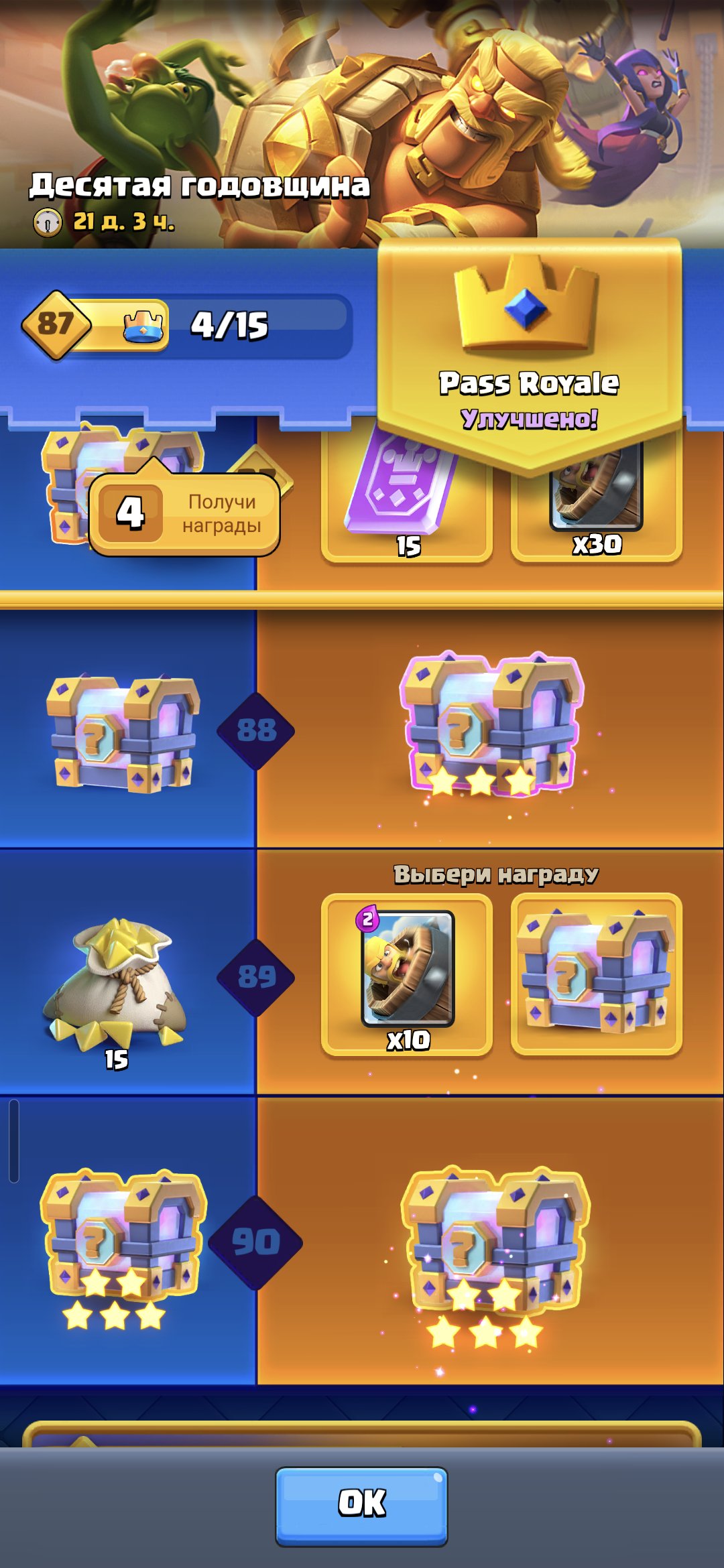This screenshot has width=724, height=1568.
Task: View the three-star premium chest at tier 88
Action: 491,726
